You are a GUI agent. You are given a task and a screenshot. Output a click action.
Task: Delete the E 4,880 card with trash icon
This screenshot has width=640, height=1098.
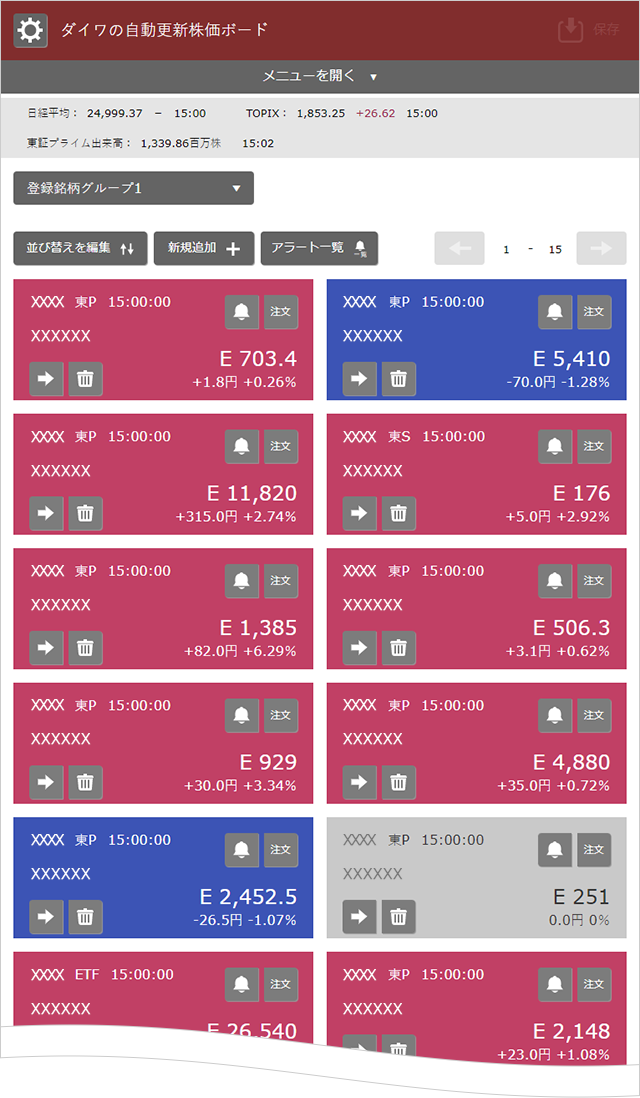398,783
